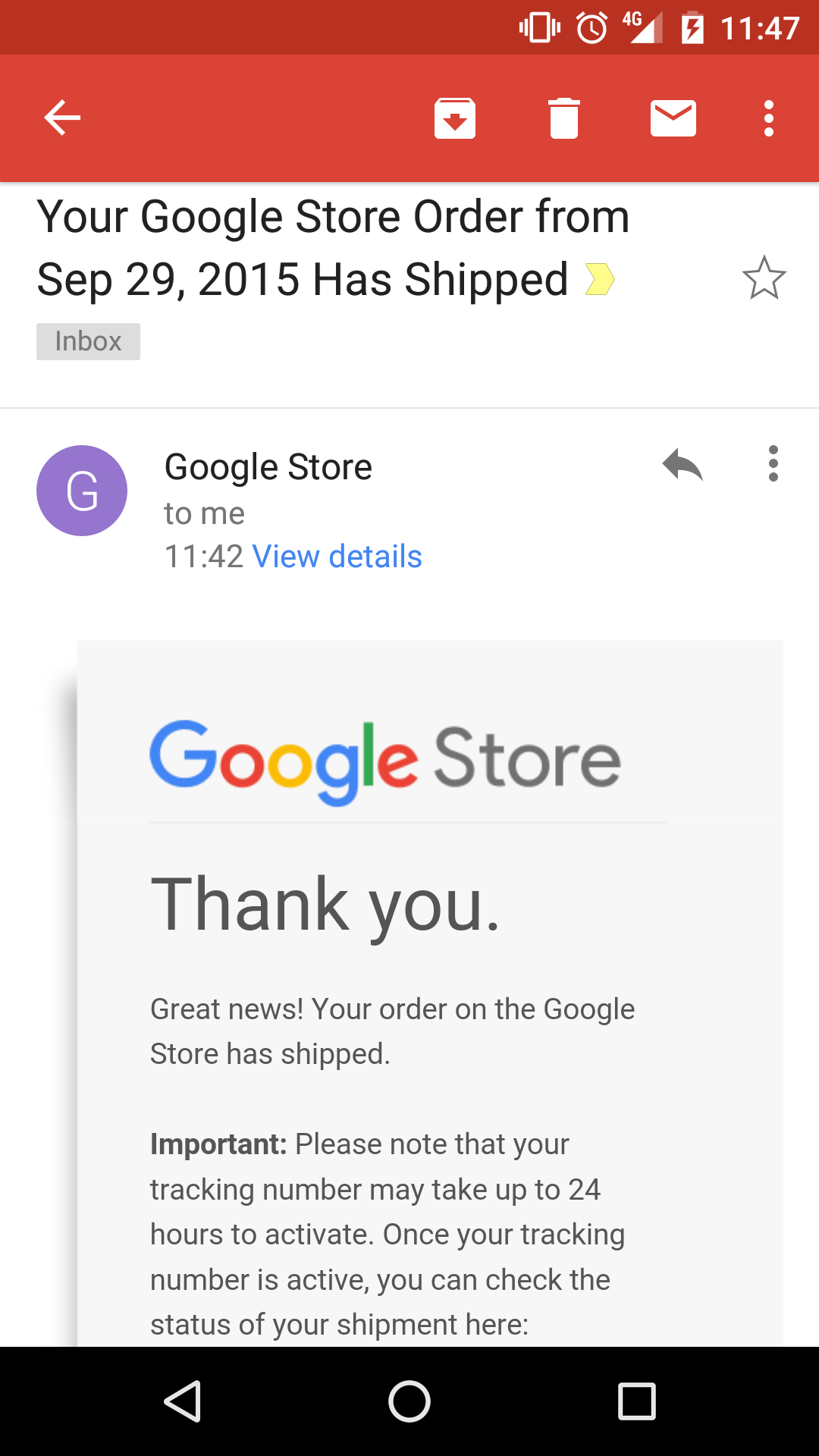Reply to Google Store message
819x1456 pixels.
tap(682, 464)
